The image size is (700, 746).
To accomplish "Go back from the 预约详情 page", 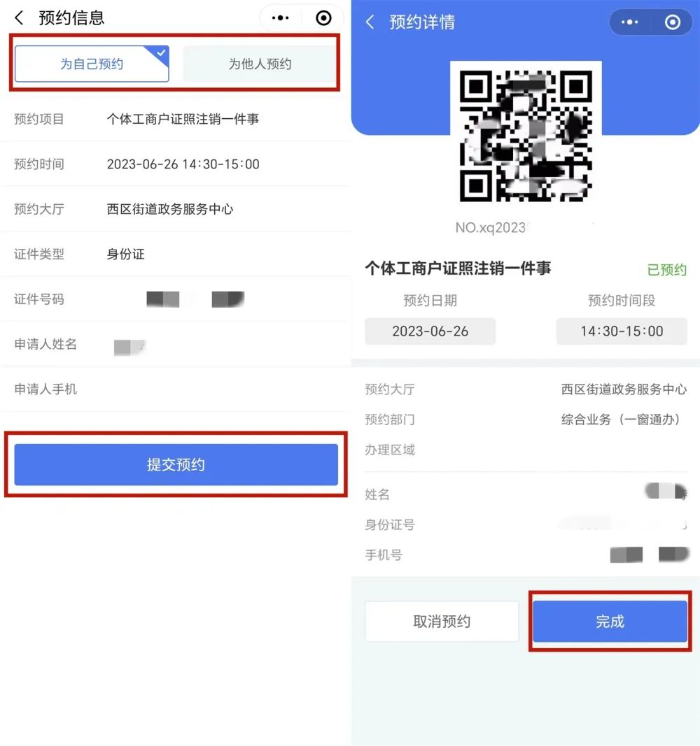I will point(370,22).
